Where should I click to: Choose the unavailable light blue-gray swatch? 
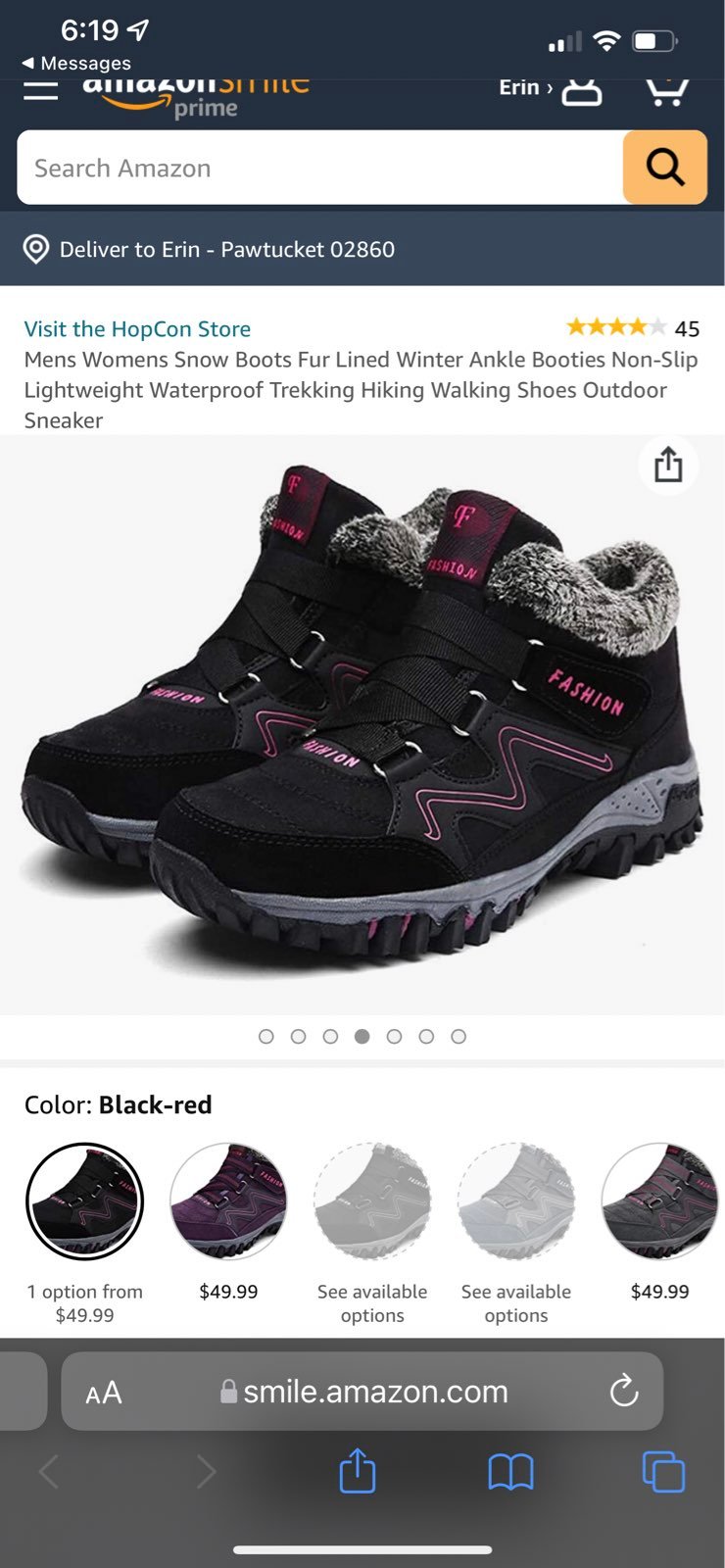516,1200
